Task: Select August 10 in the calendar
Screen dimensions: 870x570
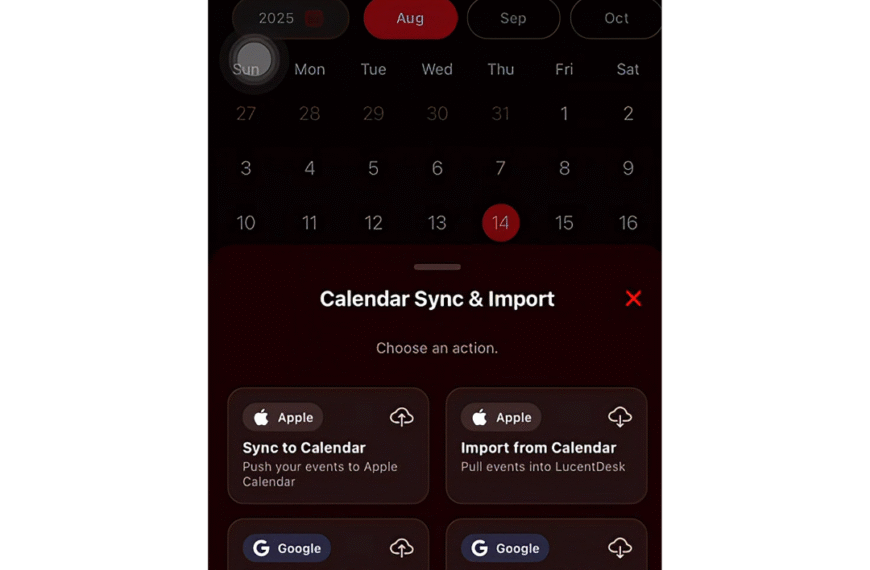Action: 246,223
